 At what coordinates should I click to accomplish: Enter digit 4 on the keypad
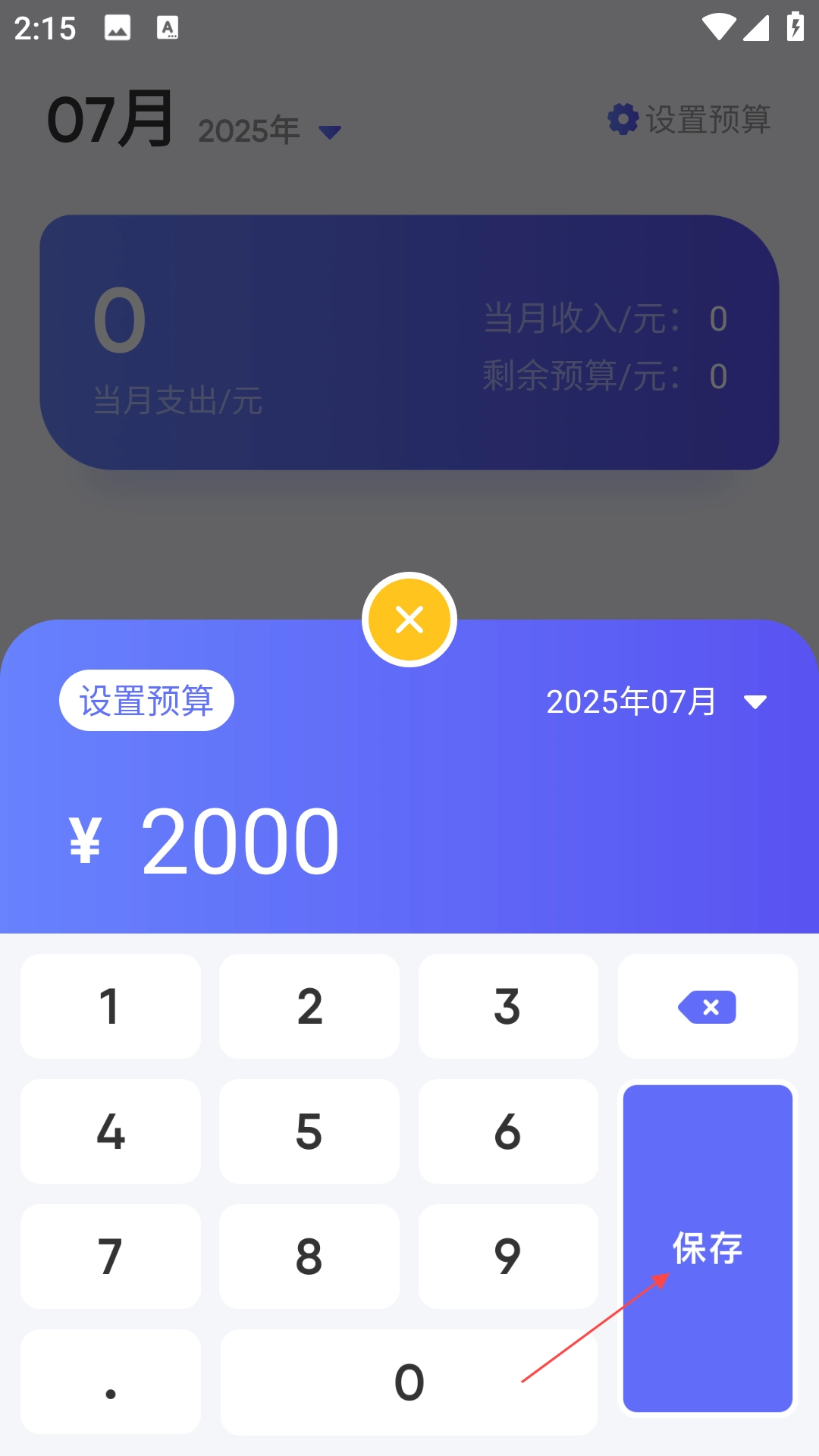111,1131
